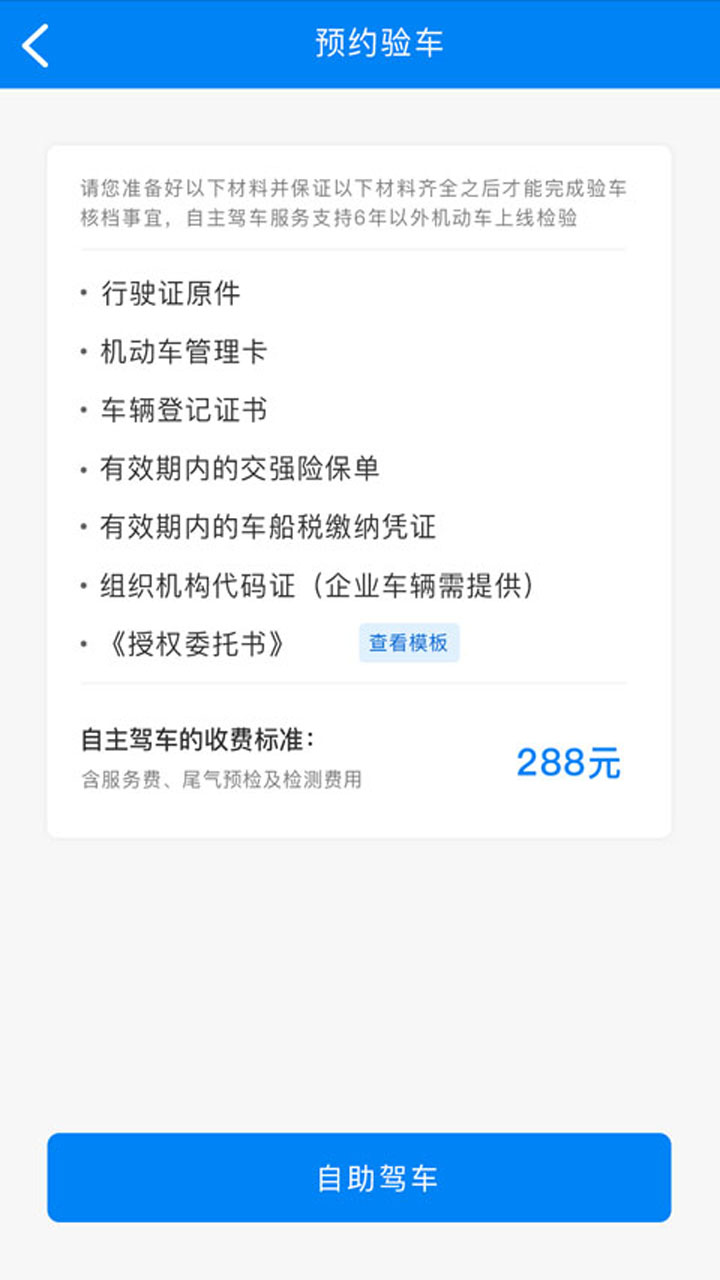Tap the back arrow on the title bar
The width and height of the screenshot is (720, 1280).
coord(34,44)
